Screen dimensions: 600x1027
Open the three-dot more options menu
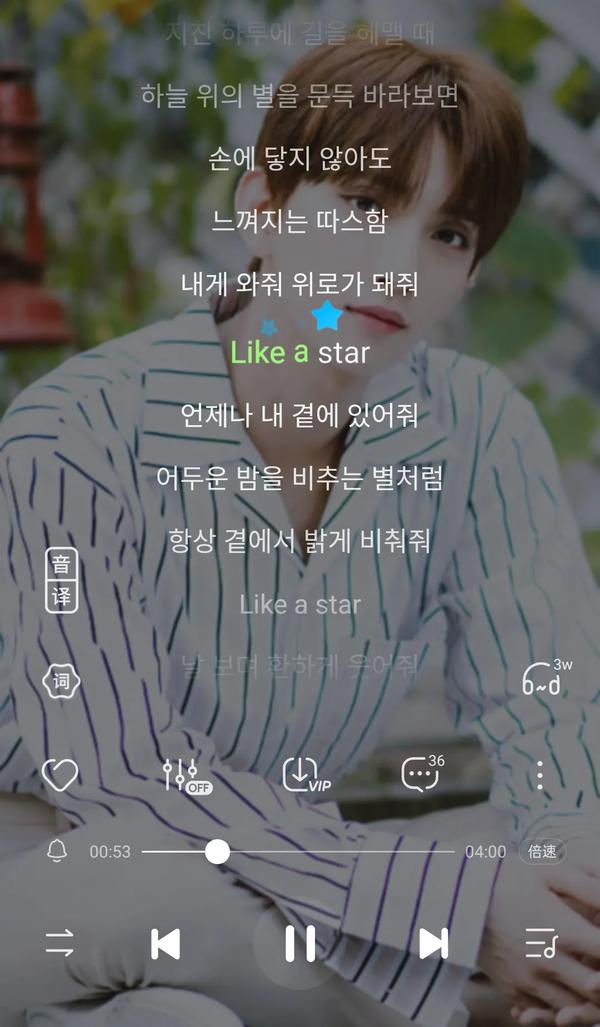coord(540,775)
